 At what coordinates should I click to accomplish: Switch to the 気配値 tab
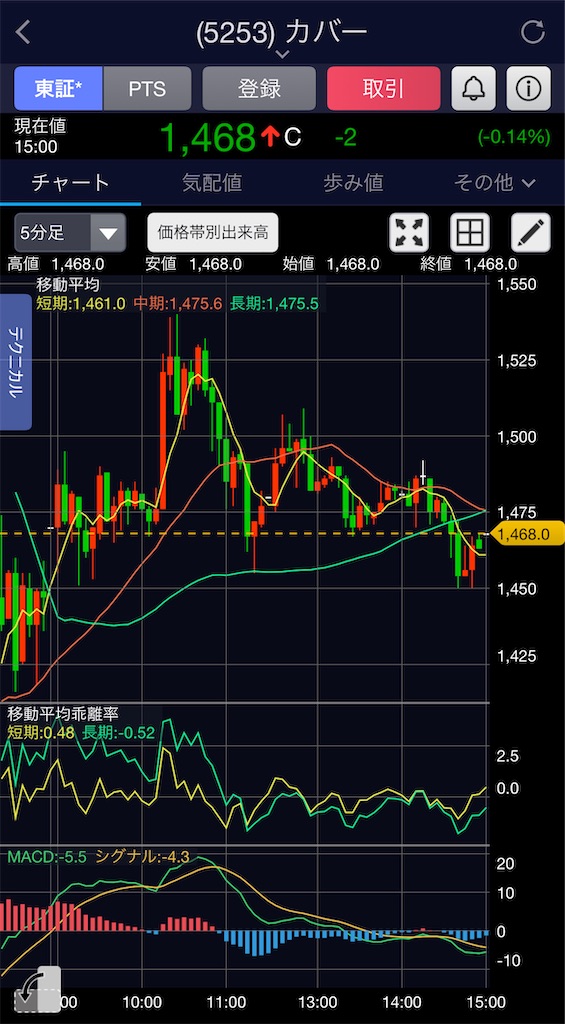pos(212,183)
